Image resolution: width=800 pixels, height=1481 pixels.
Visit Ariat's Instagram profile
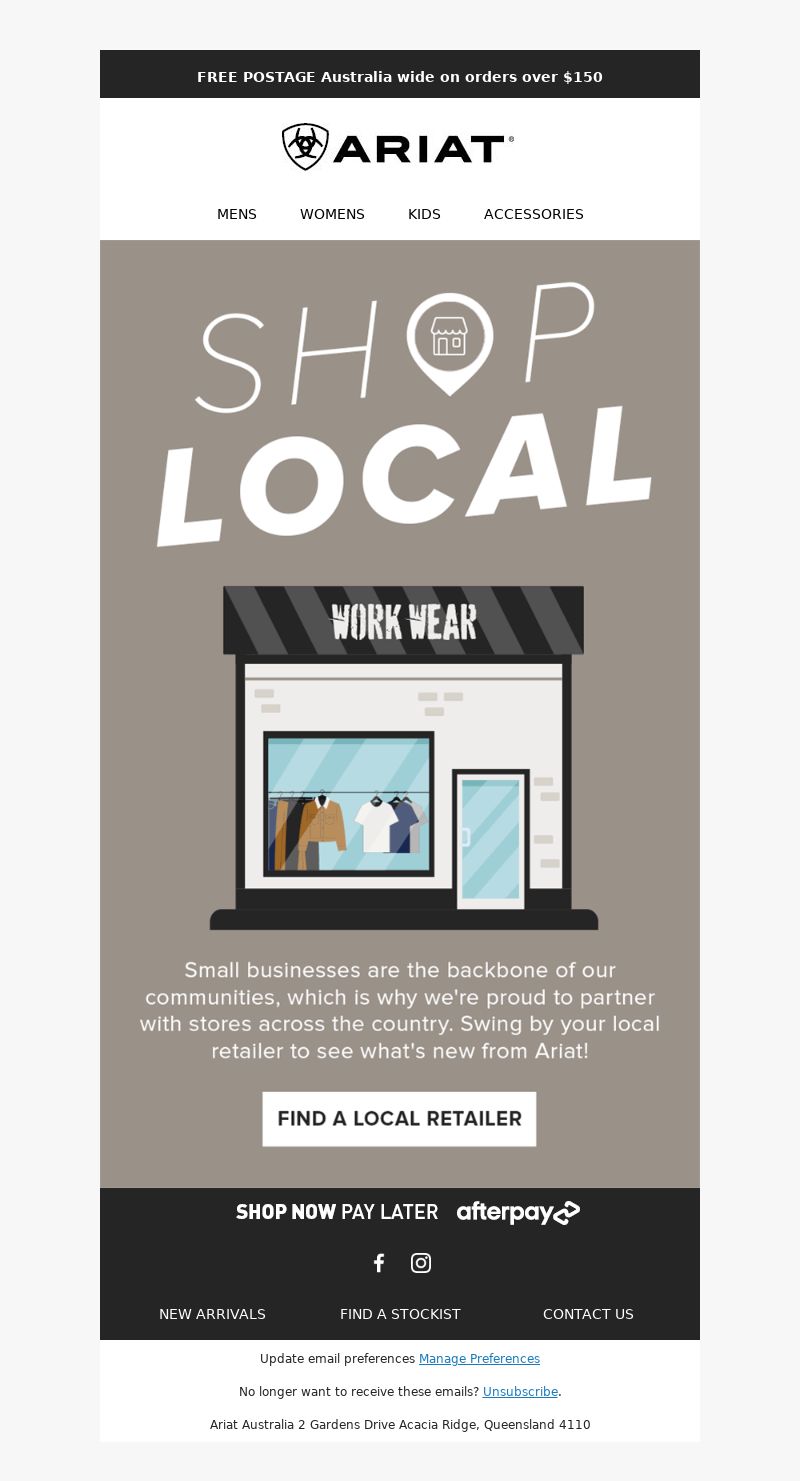(x=421, y=1263)
